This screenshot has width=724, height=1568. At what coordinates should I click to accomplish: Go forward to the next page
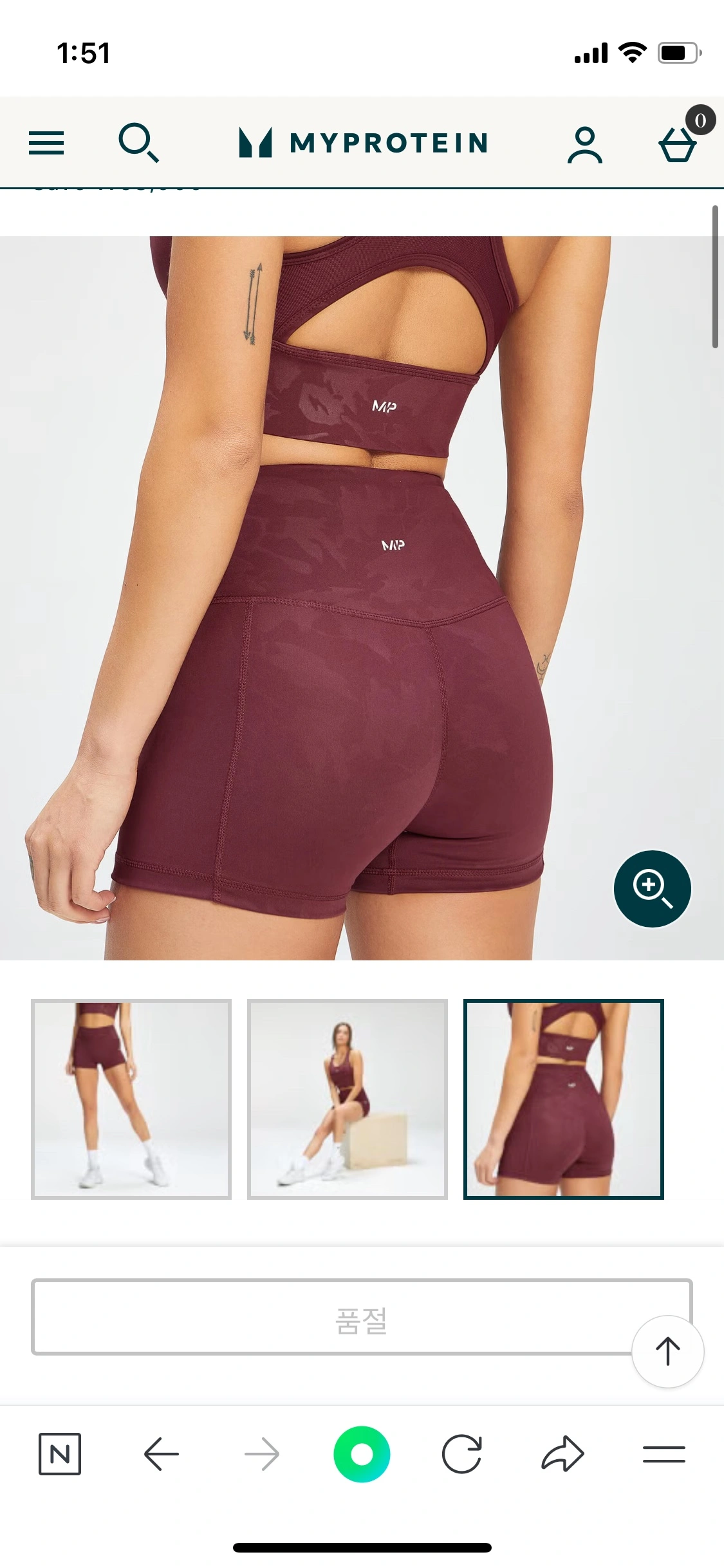pyautogui.click(x=262, y=1454)
